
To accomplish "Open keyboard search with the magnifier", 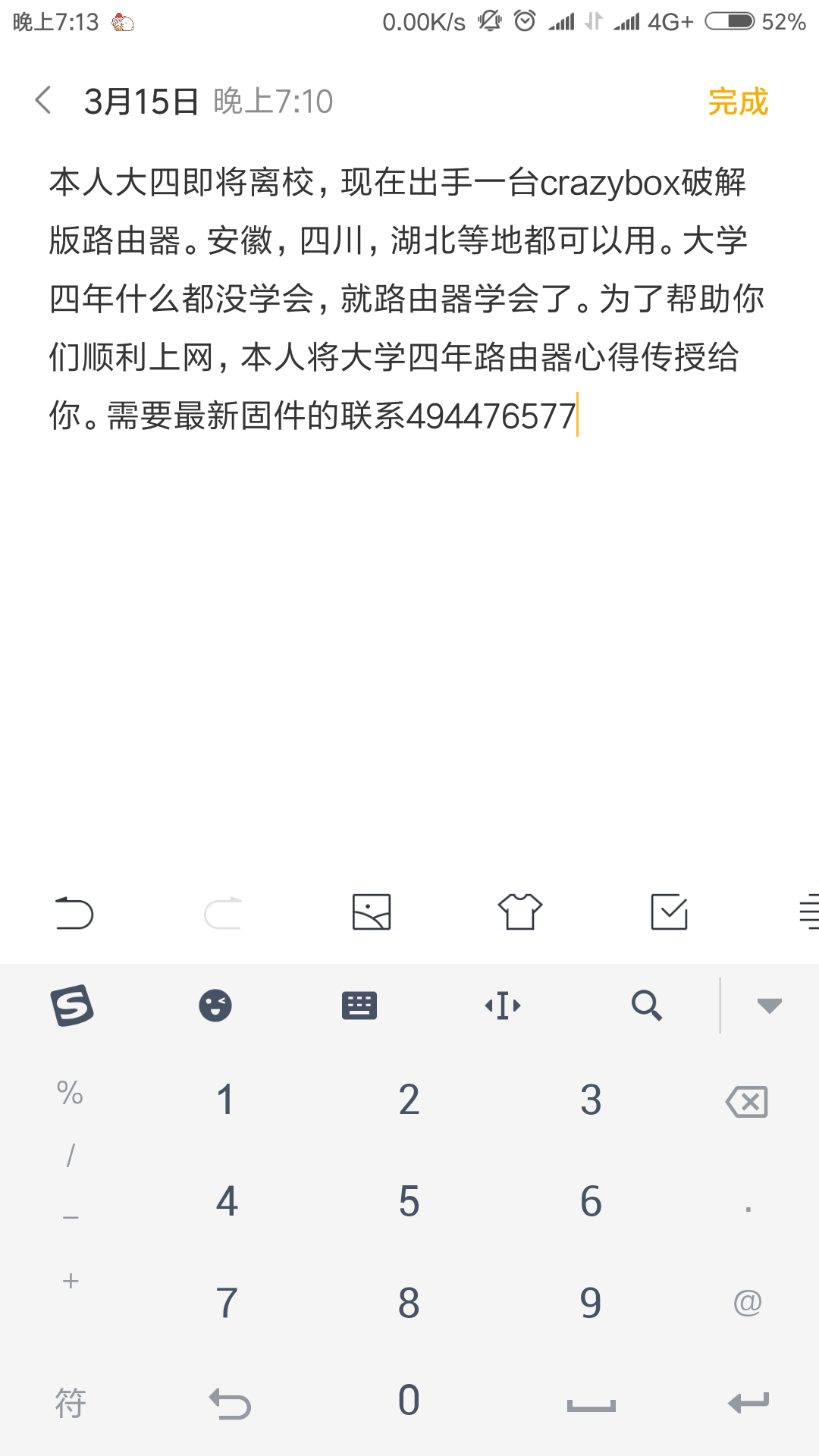I will [x=647, y=1006].
